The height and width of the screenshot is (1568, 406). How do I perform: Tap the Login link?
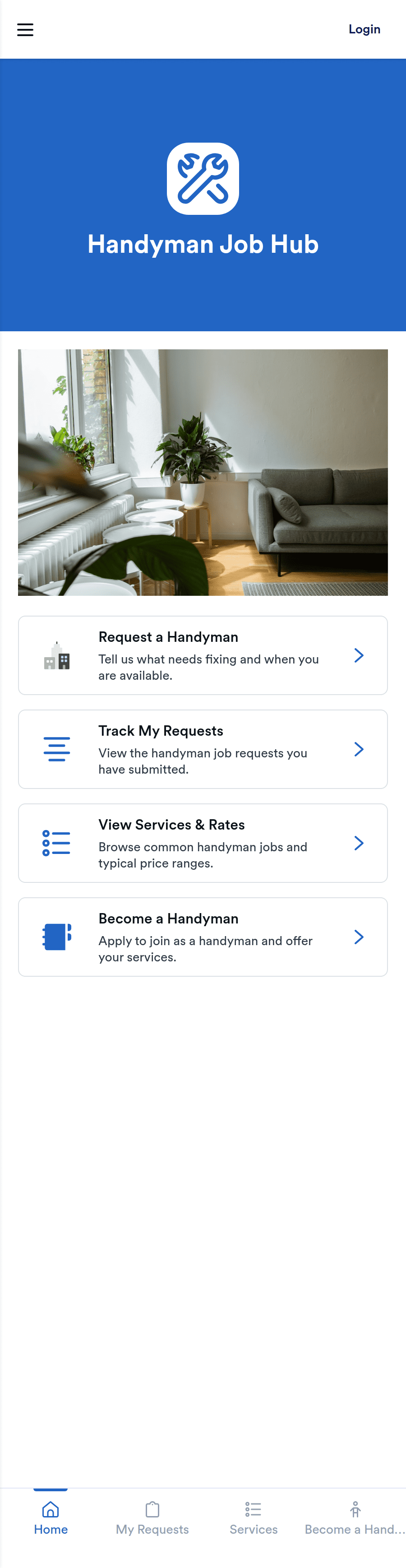[x=364, y=29]
